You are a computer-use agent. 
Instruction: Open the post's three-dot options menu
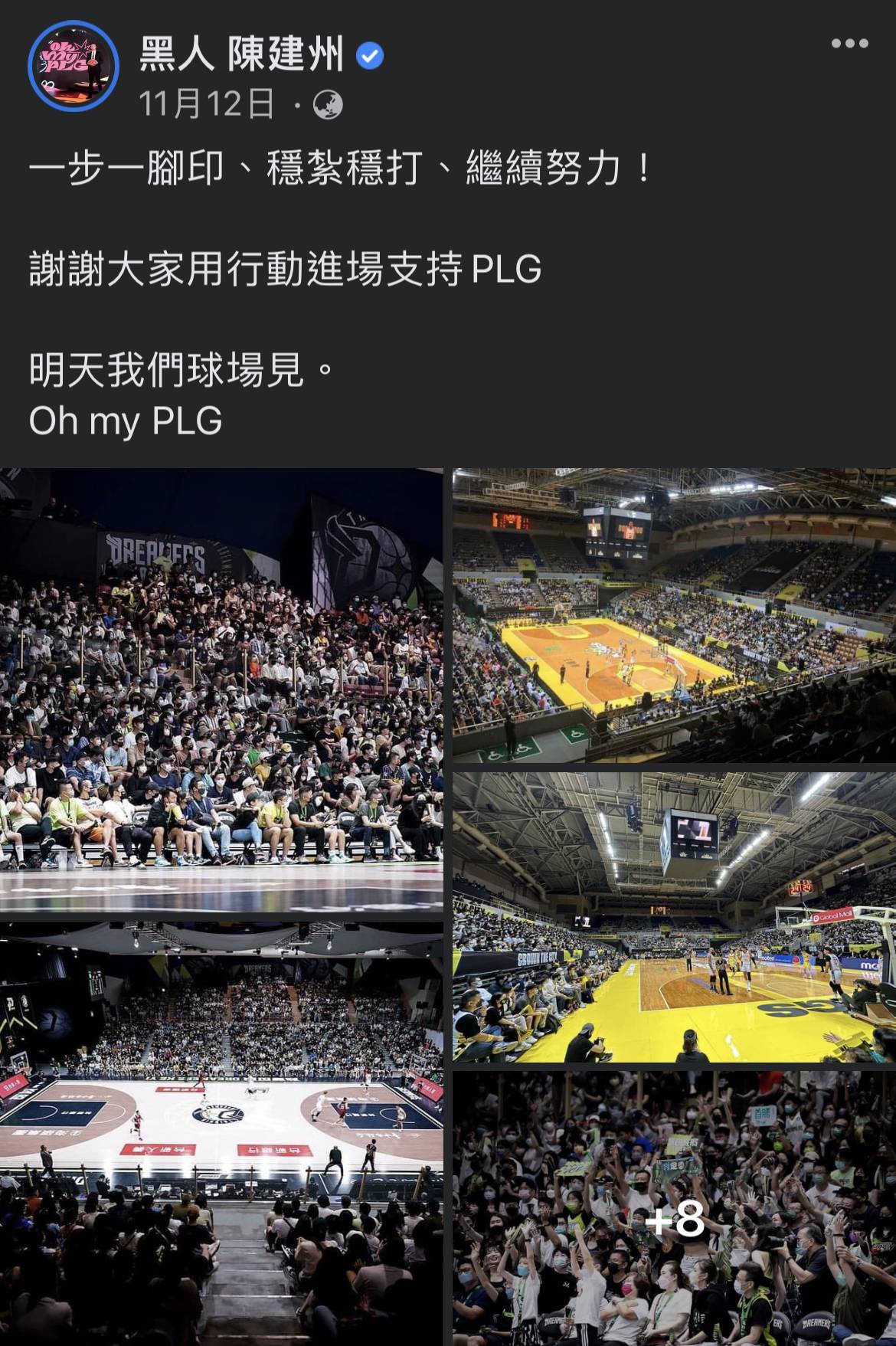[x=849, y=44]
